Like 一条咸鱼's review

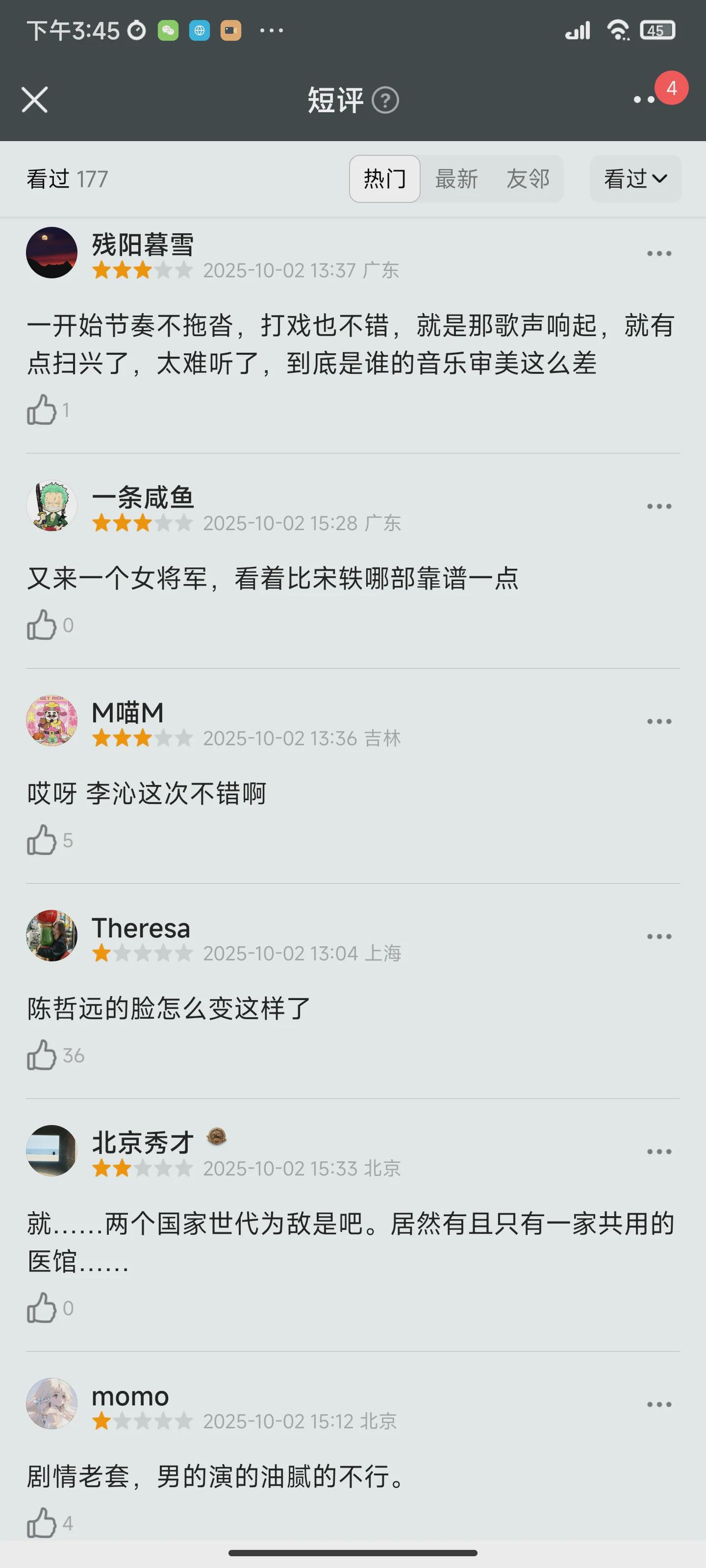[41, 625]
